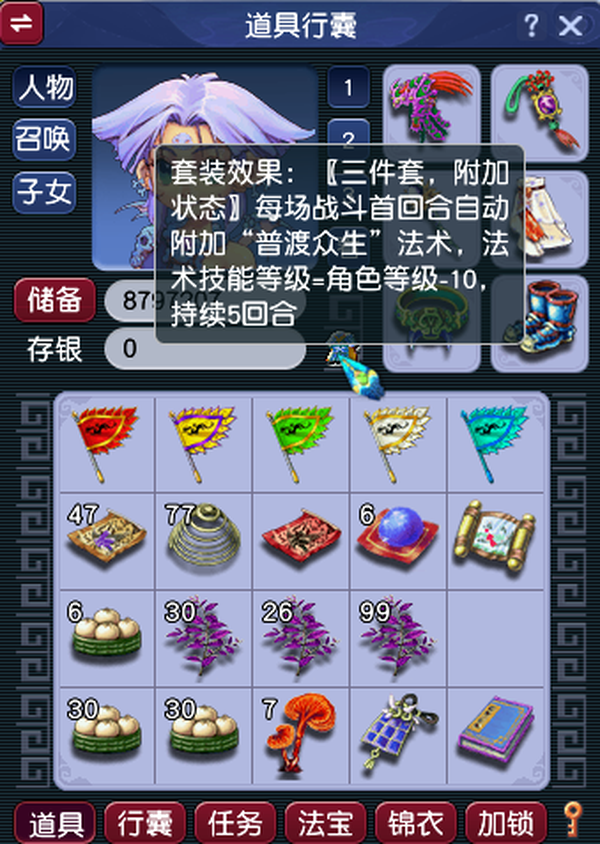Image resolution: width=600 pixels, height=844 pixels.
Task: Switch to the 子女 view
Action: 44,191
